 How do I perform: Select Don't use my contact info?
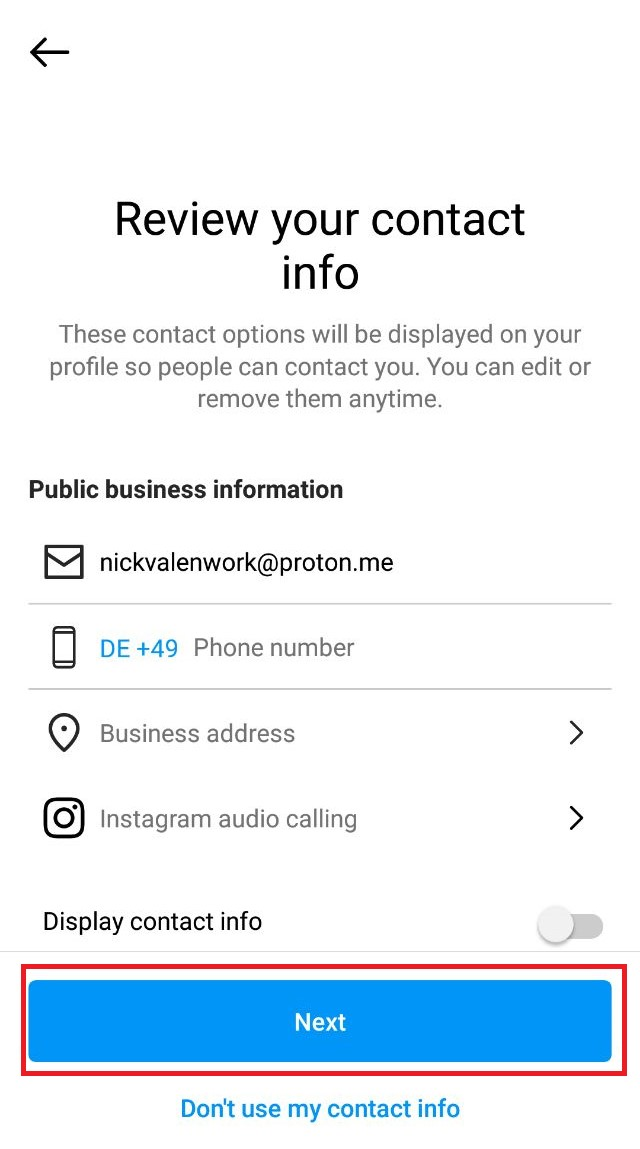point(320,1108)
